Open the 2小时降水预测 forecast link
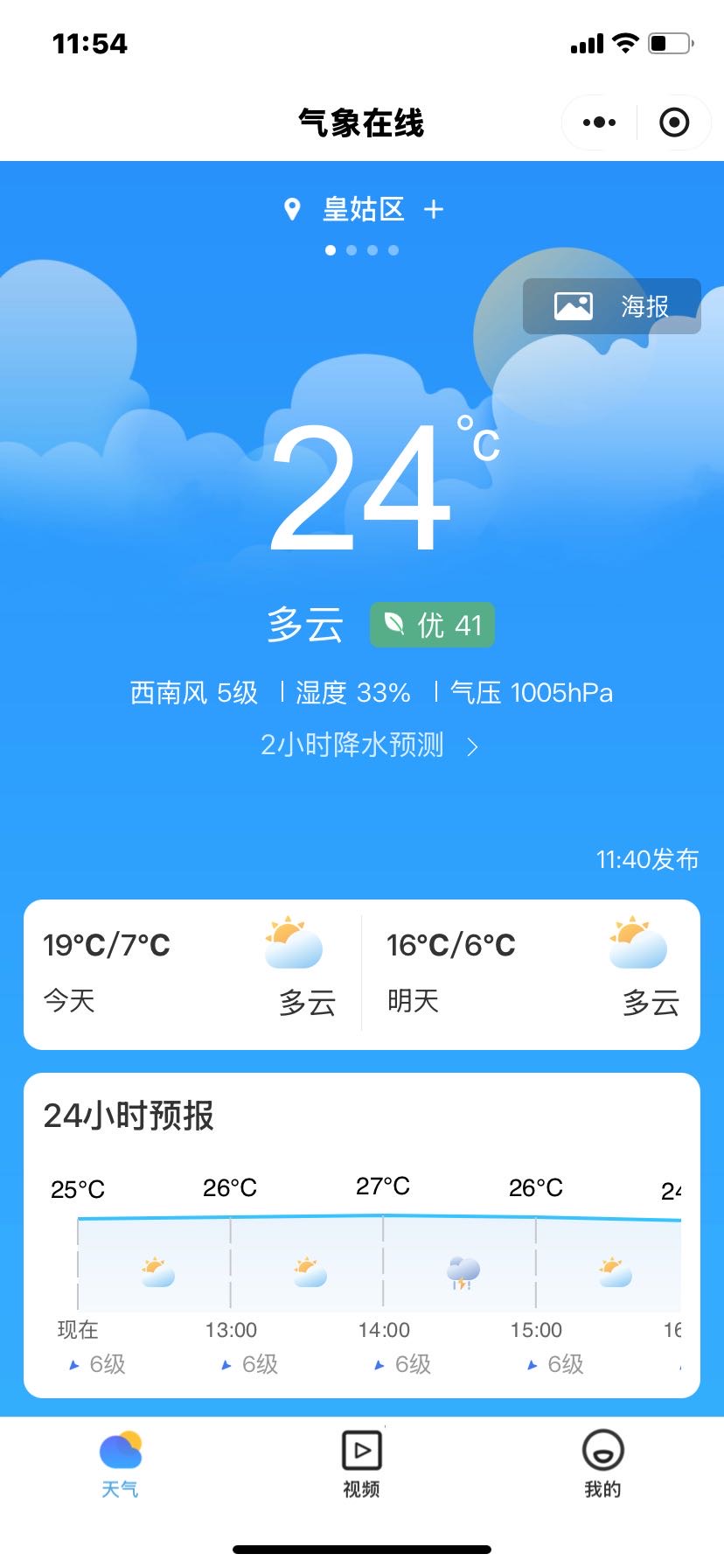Screen dimensions: 724x1568 [369, 745]
